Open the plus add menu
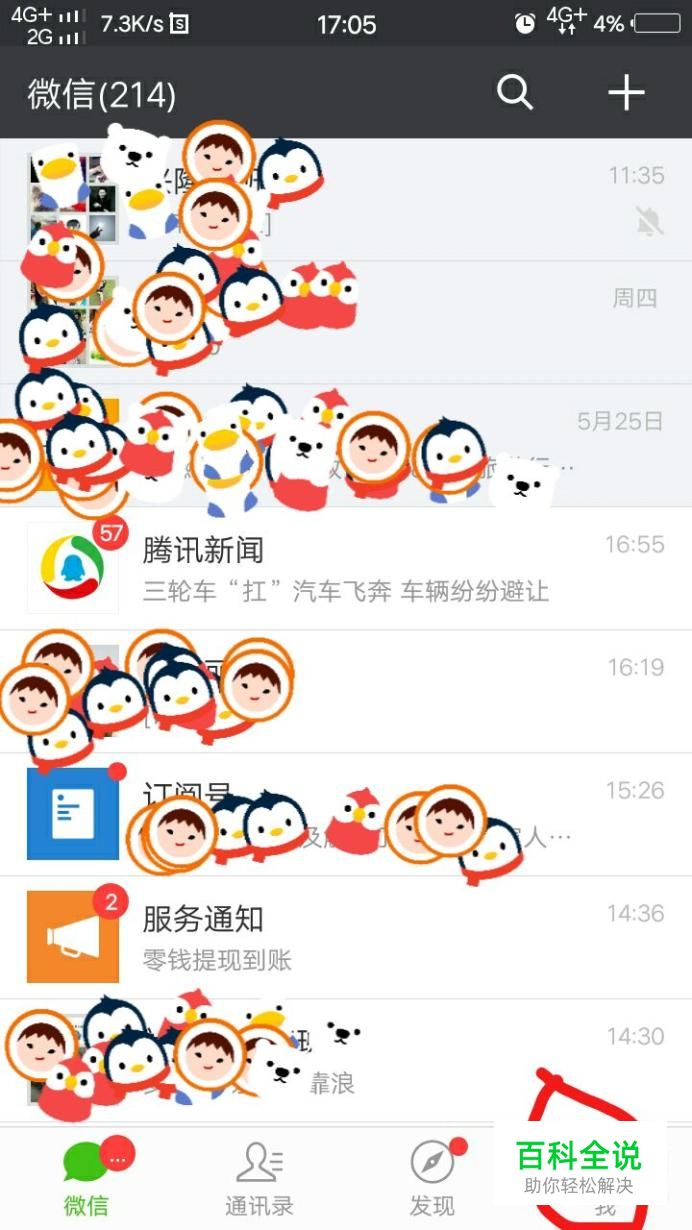Viewport: 692px width, 1230px height. point(626,93)
